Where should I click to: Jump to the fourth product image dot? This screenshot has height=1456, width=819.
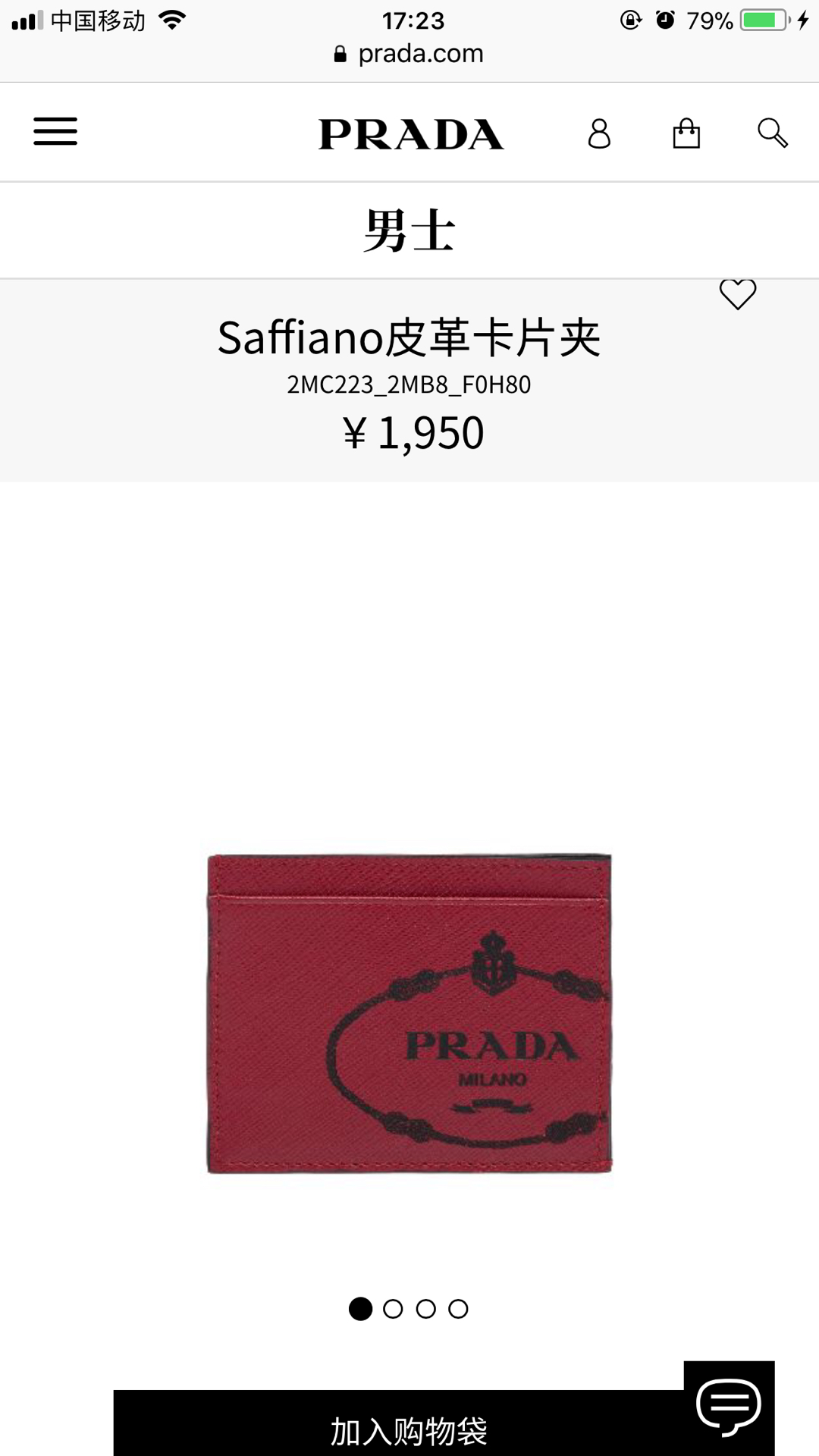(x=458, y=1309)
